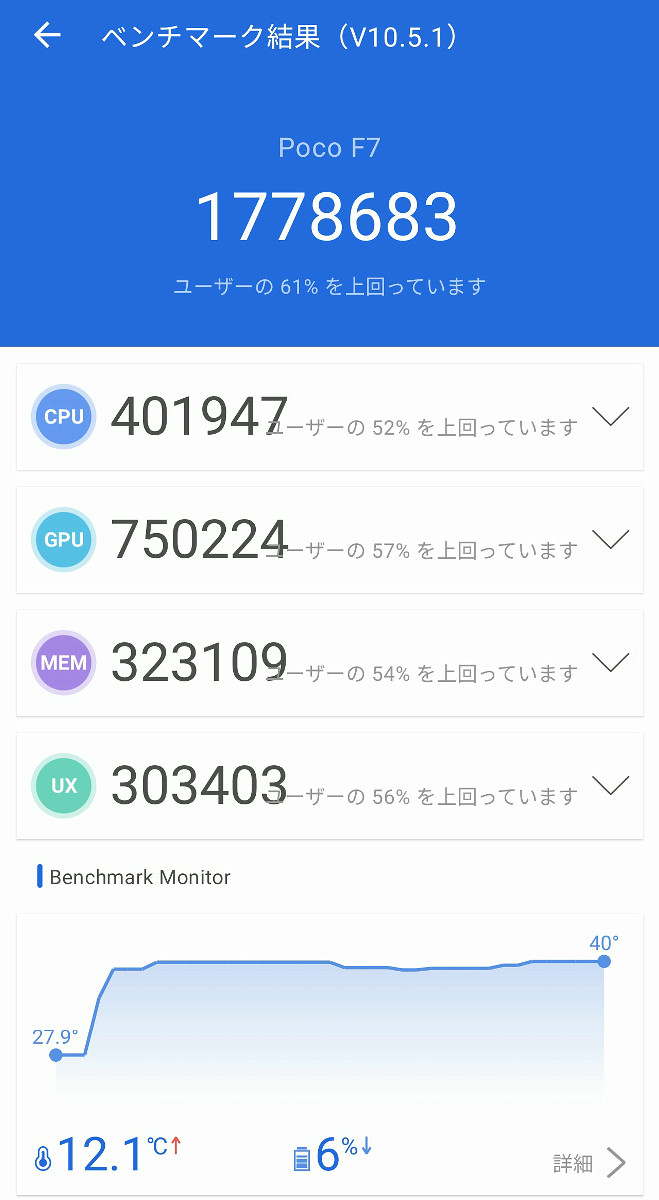
Task: Open 詳細 for Benchmark Monitor
Action: tap(590, 1163)
